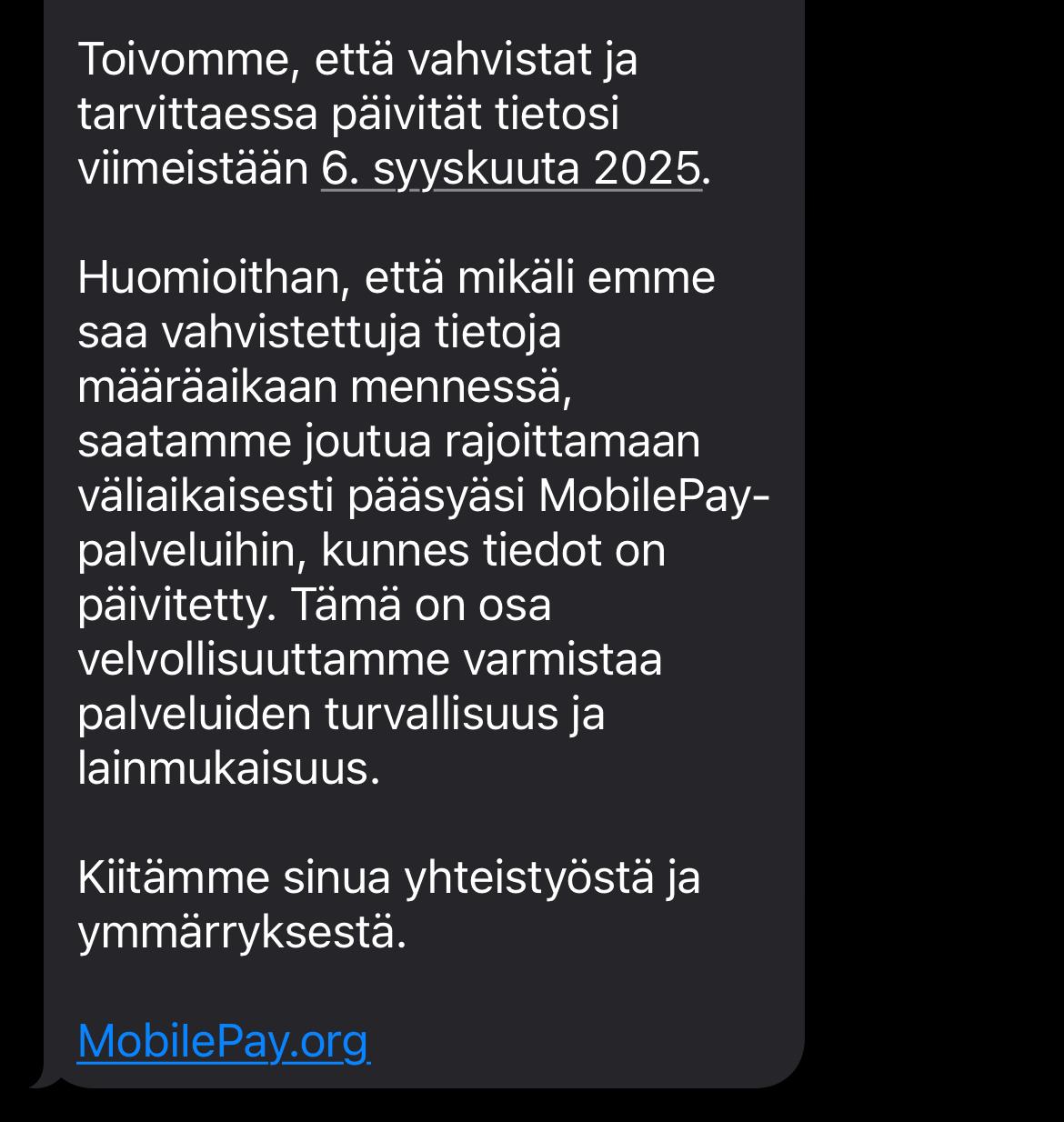Open the MobilePay.org link
This screenshot has width=1064, height=1122.
point(223,1041)
